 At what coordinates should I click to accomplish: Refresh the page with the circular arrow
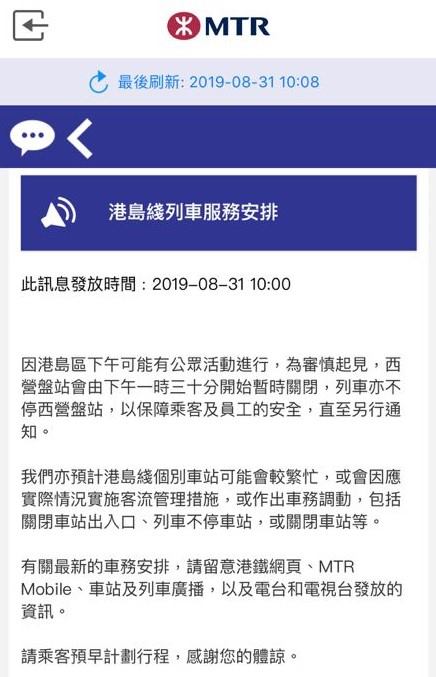pyautogui.click(x=98, y=82)
